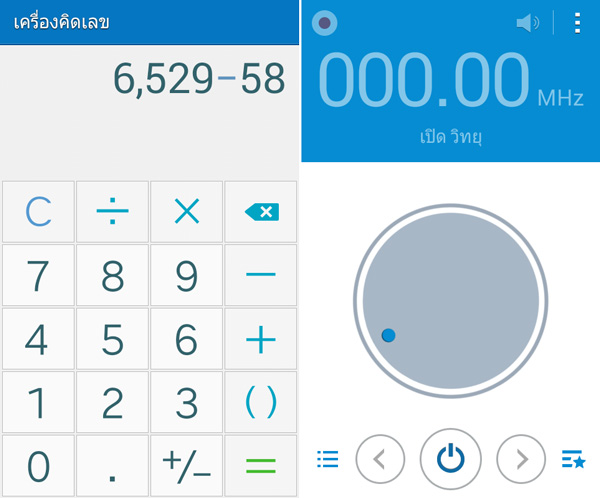Viewport: 600px width, 498px height.
Task: Clear the calculator with C key
Action: click(38, 211)
